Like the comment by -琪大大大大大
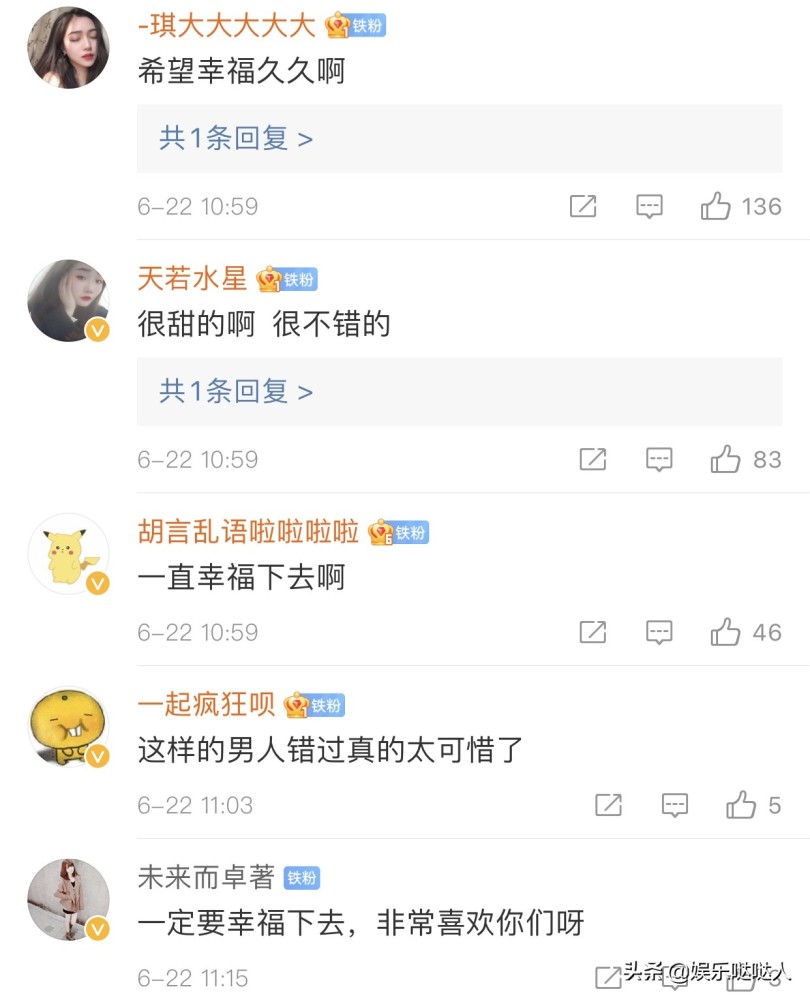The height and width of the screenshot is (1000, 810). click(716, 206)
